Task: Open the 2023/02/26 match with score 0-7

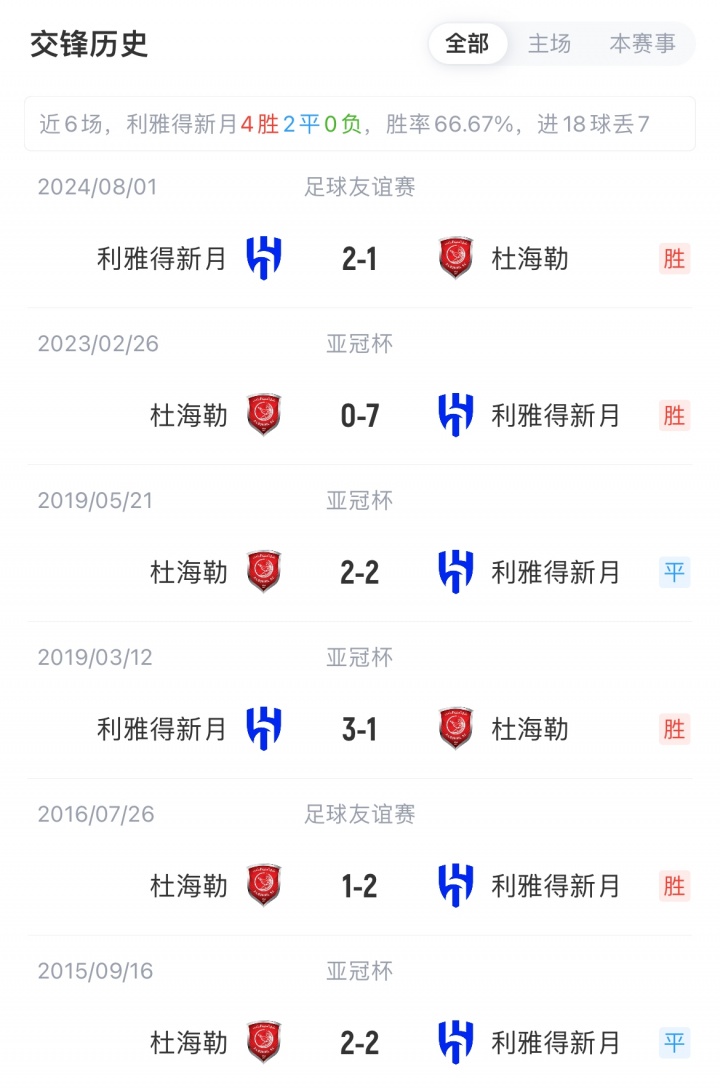Action: [359, 415]
